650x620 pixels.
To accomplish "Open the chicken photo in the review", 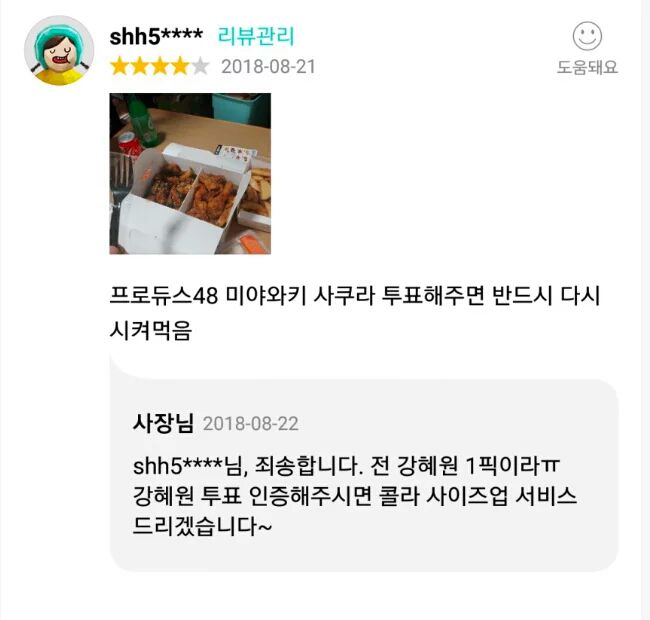I will (190, 173).
